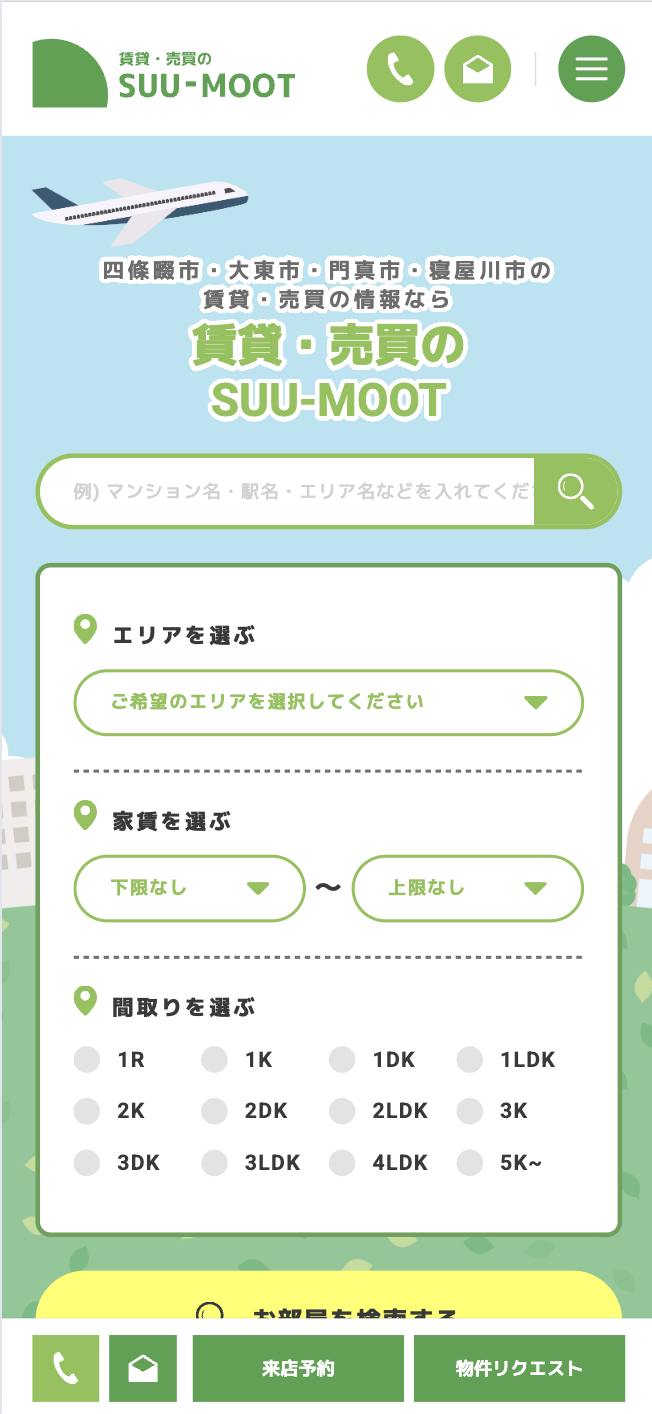Tap the 来店予約 button

tap(298, 1369)
